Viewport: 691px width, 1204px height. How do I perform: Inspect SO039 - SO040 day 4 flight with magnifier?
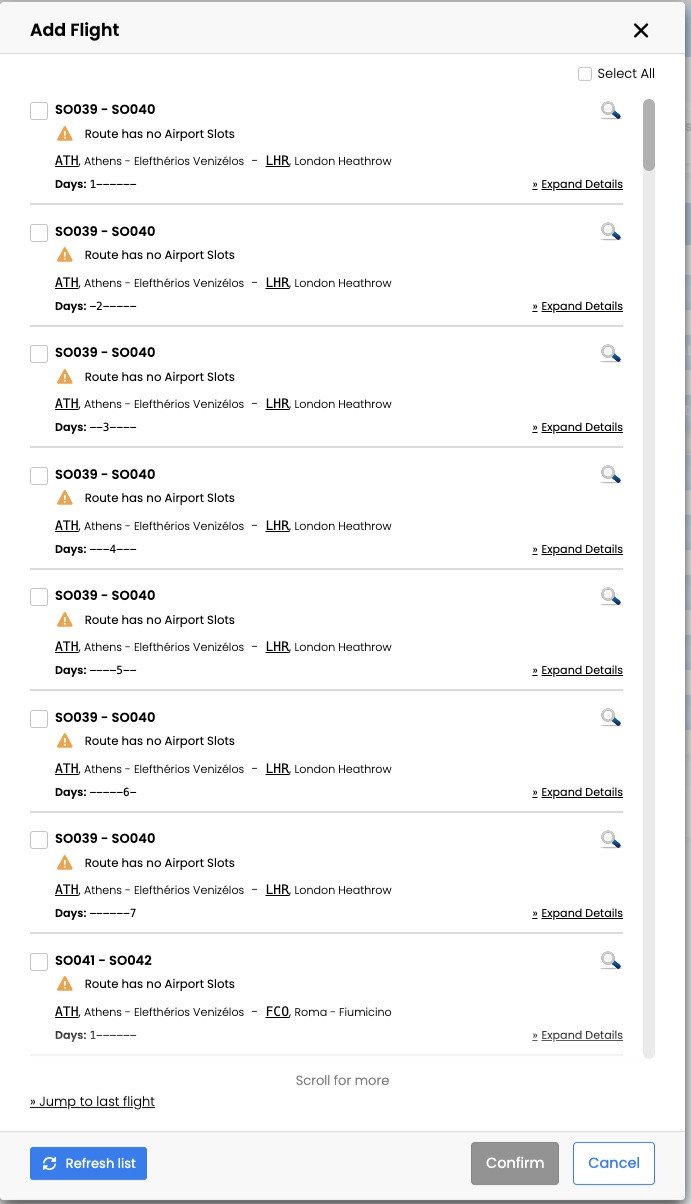click(610, 475)
